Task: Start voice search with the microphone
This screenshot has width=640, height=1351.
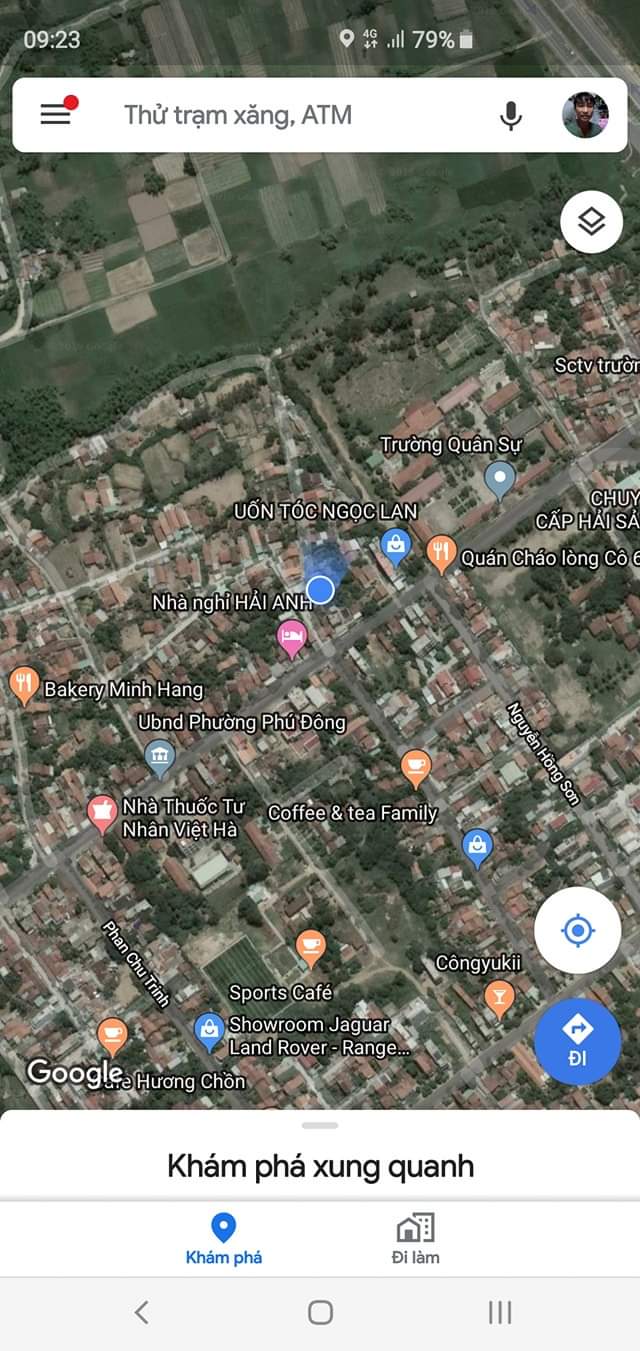Action: tap(511, 116)
